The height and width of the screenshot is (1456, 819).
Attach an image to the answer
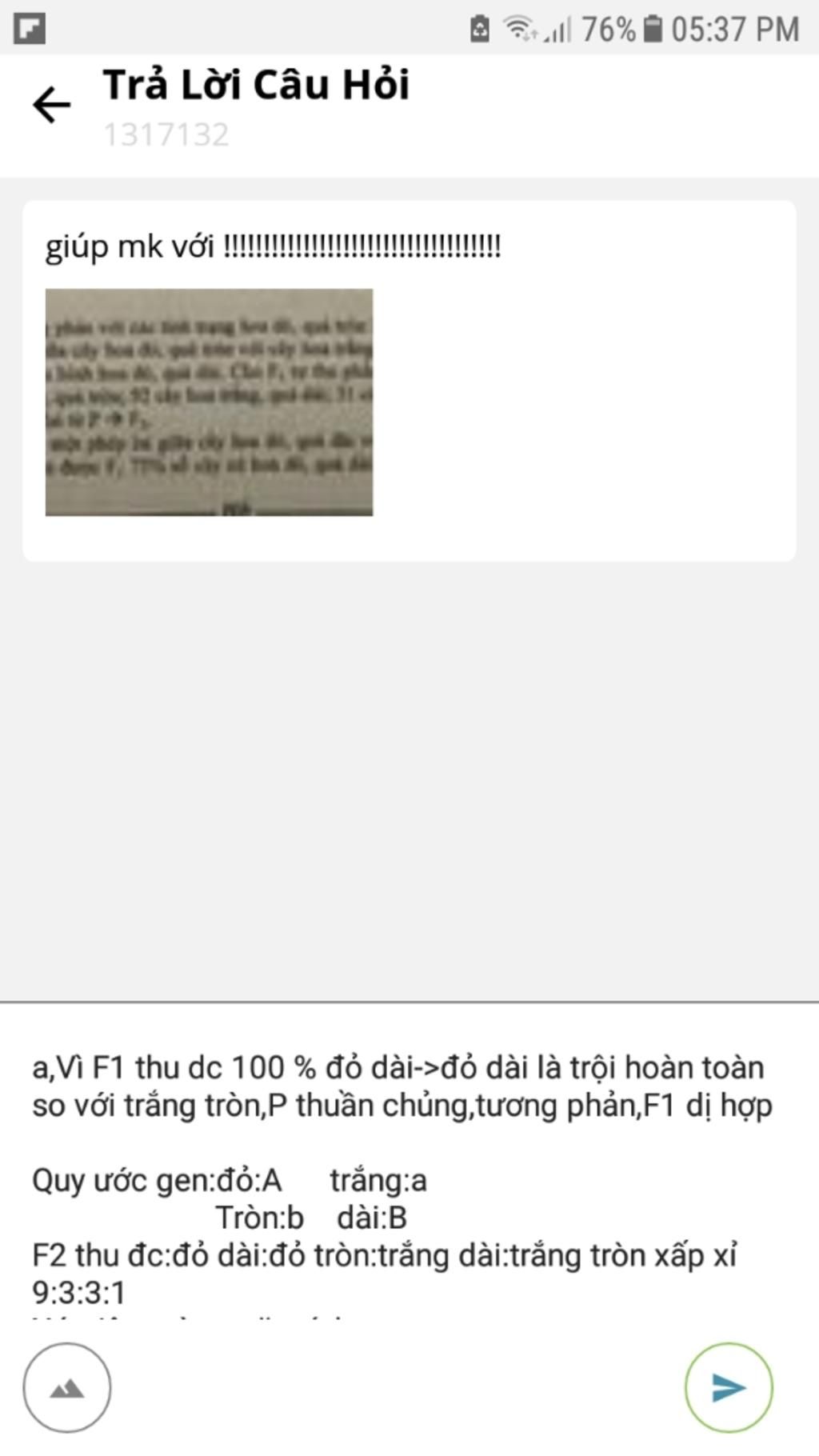point(67,1388)
